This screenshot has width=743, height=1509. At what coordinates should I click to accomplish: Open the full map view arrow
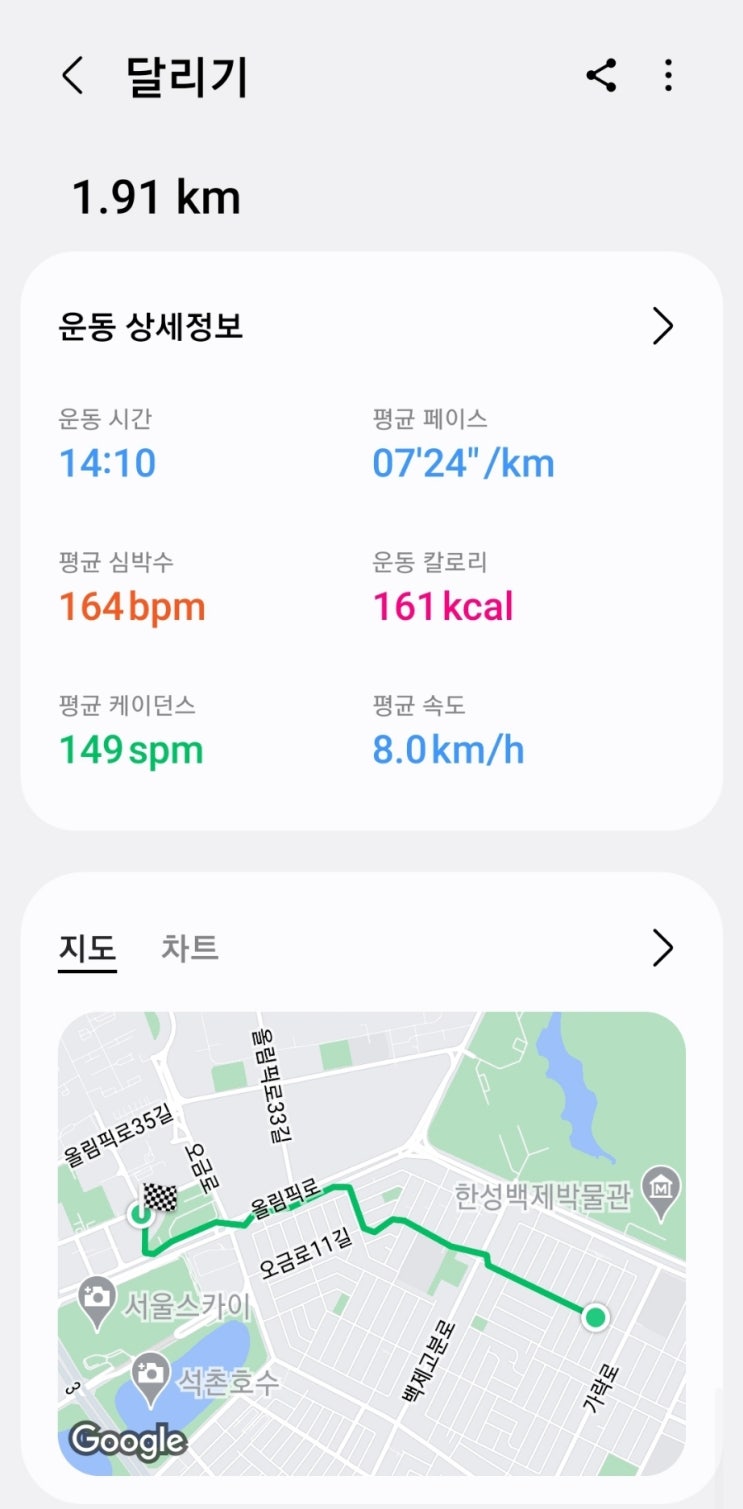point(662,948)
